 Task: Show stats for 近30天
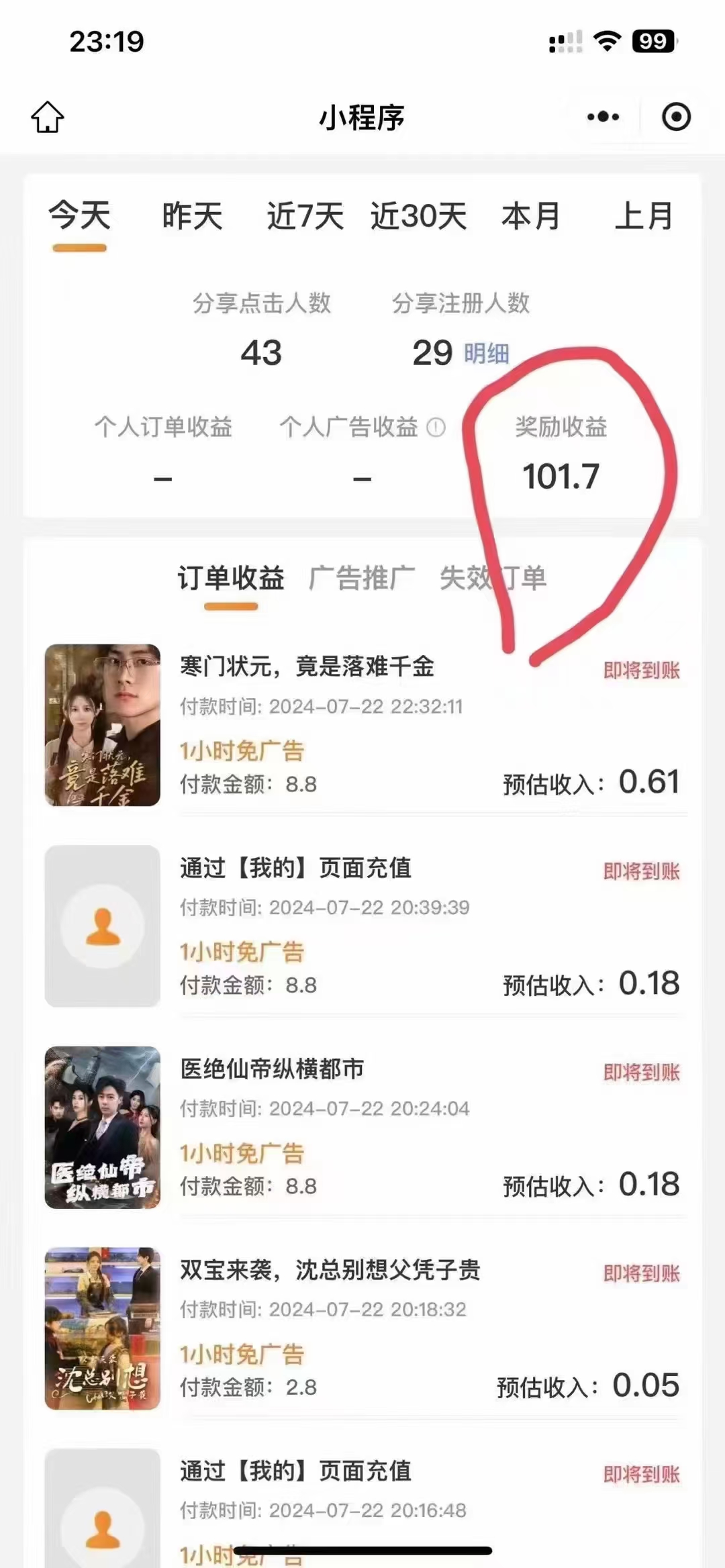tap(418, 216)
